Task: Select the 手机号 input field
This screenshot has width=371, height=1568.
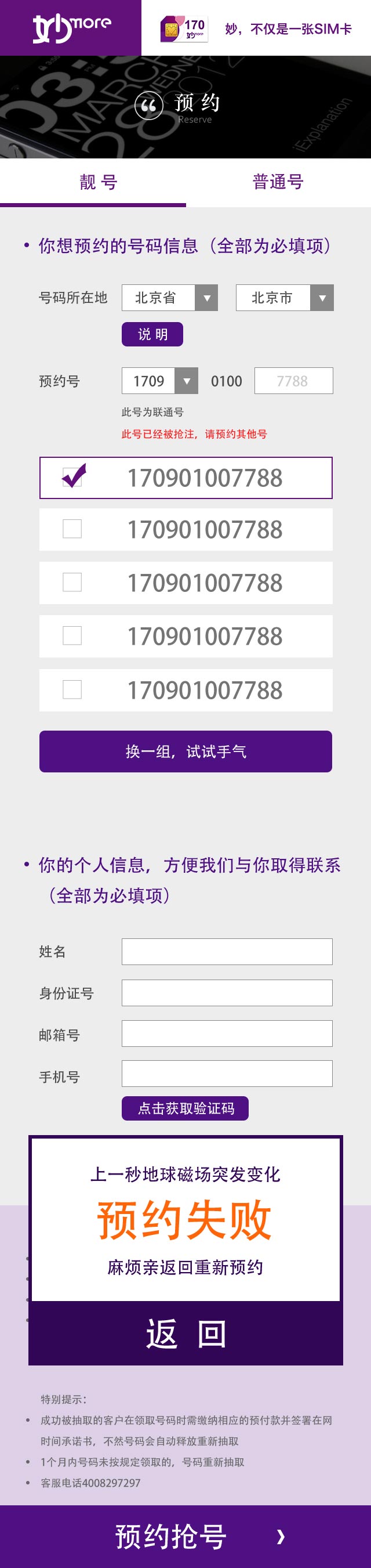Action: [x=227, y=1074]
